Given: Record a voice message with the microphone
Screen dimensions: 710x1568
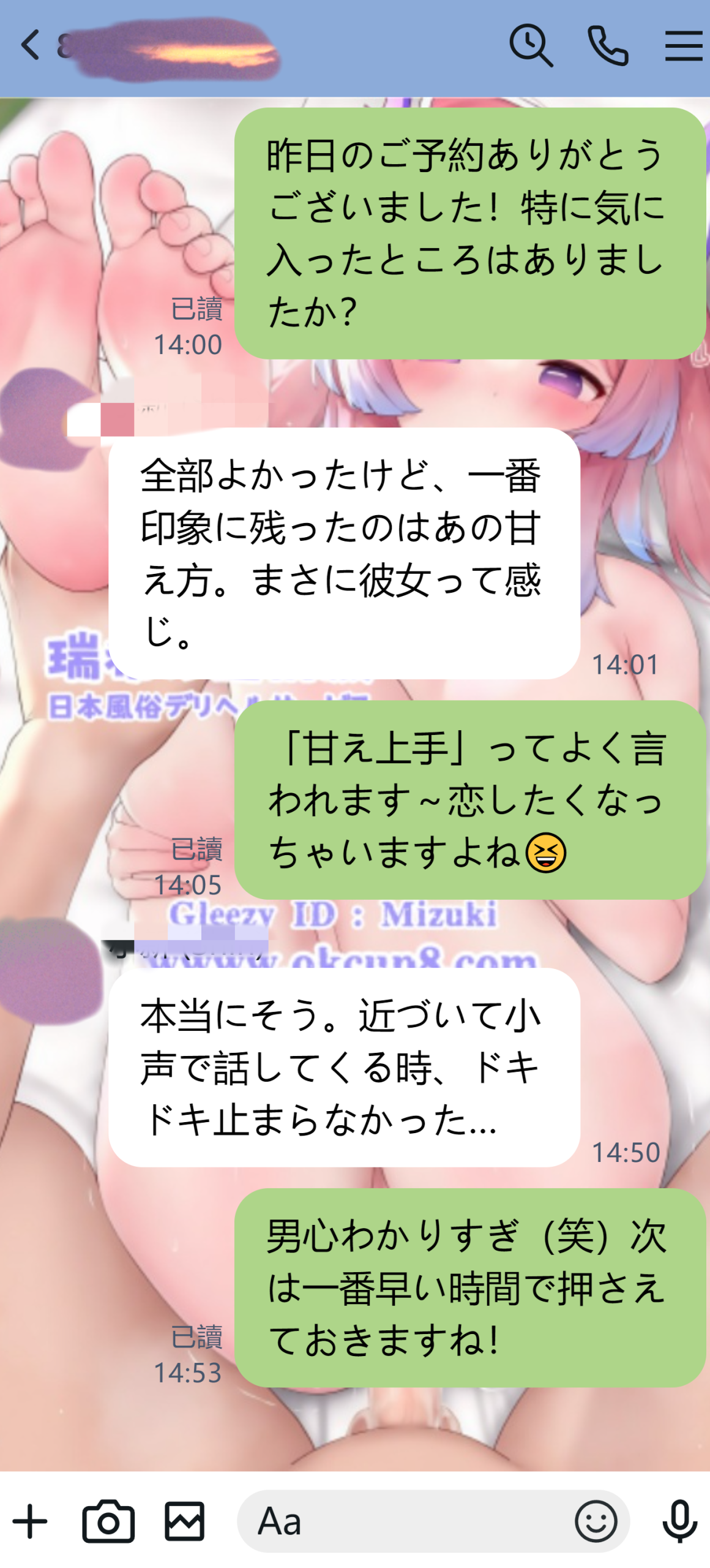Looking at the screenshot, I should (x=679, y=1521).
